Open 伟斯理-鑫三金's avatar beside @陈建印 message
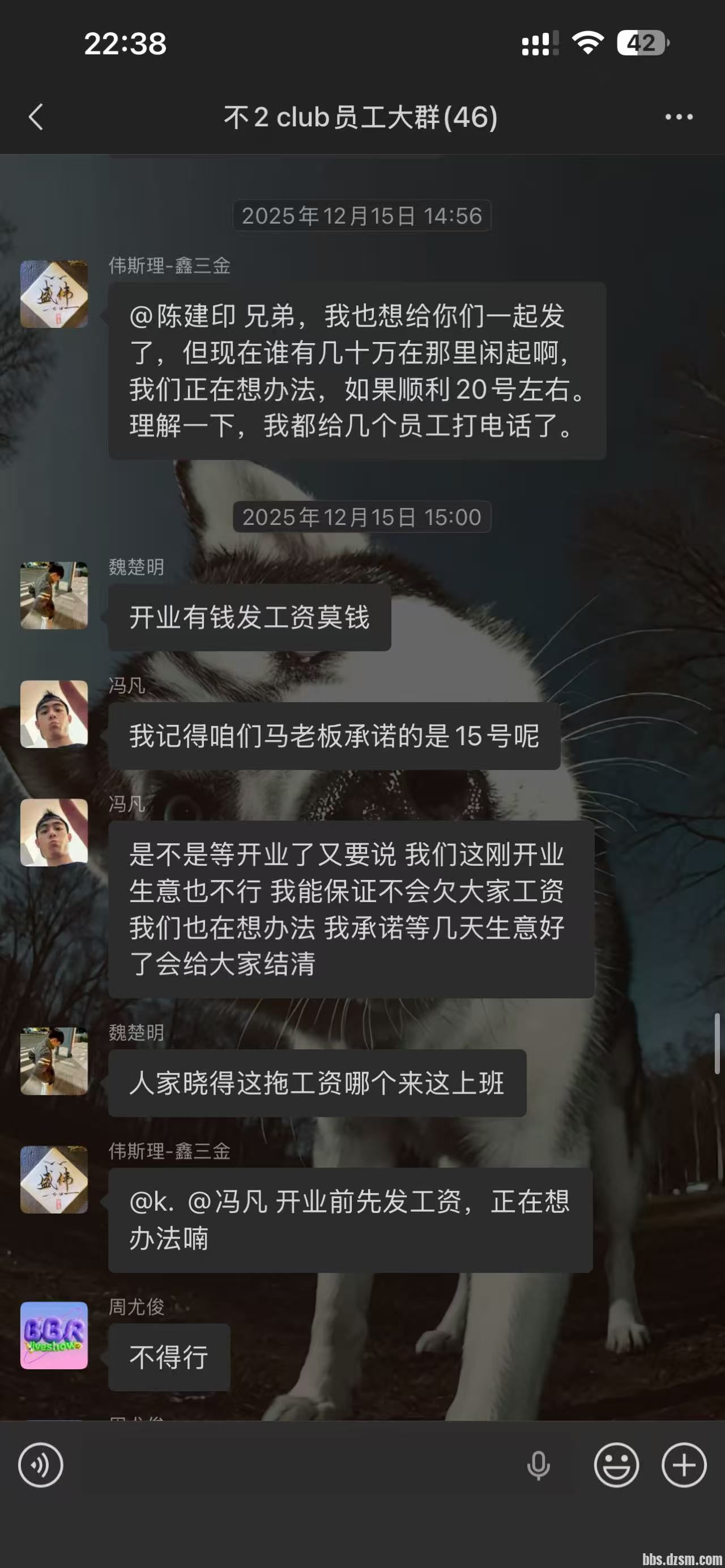 [x=54, y=294]
